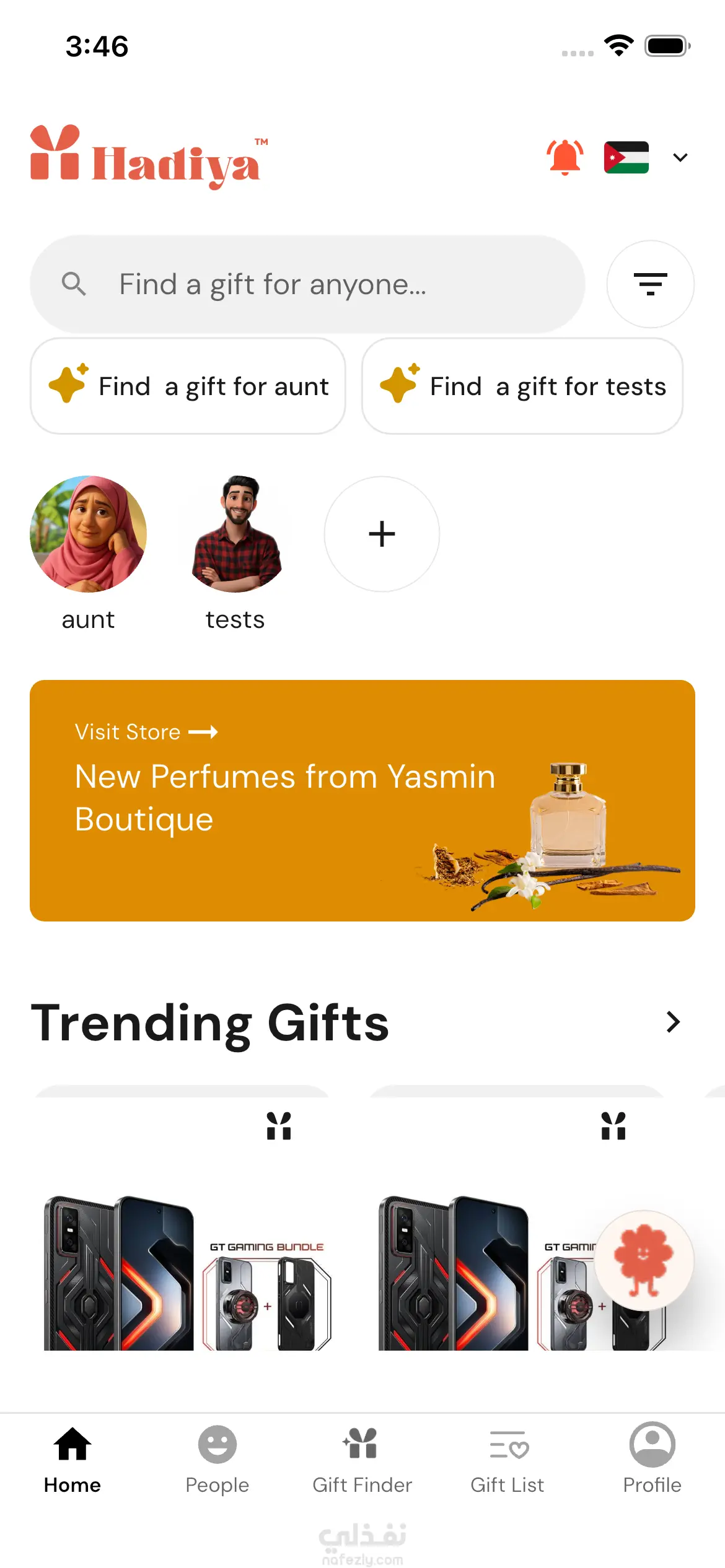Switch to the People tab
This screenshot has width=725, height=1568.
217,1459
